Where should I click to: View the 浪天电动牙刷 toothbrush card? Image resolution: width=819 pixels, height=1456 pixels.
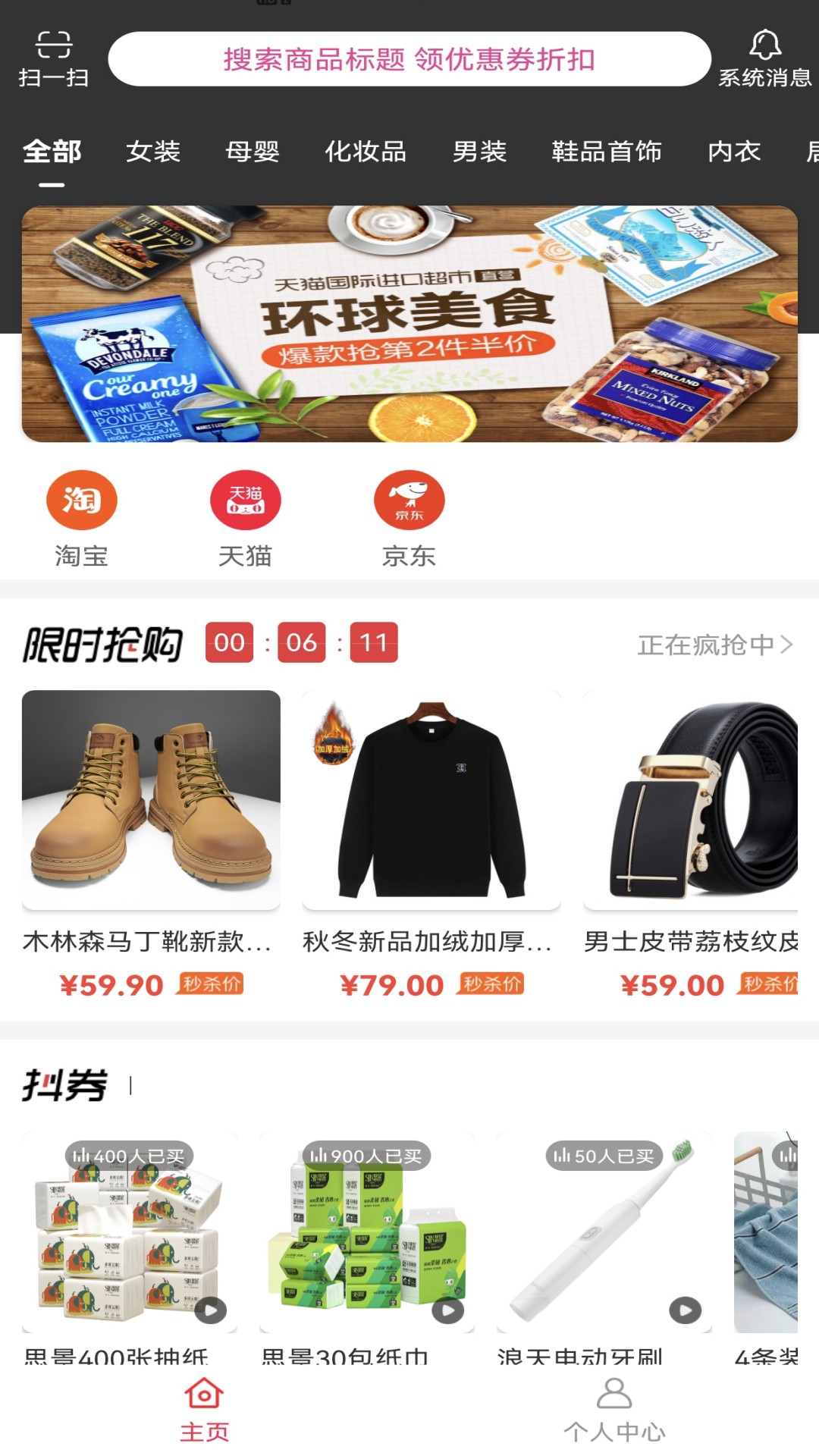coord(604,1232)
